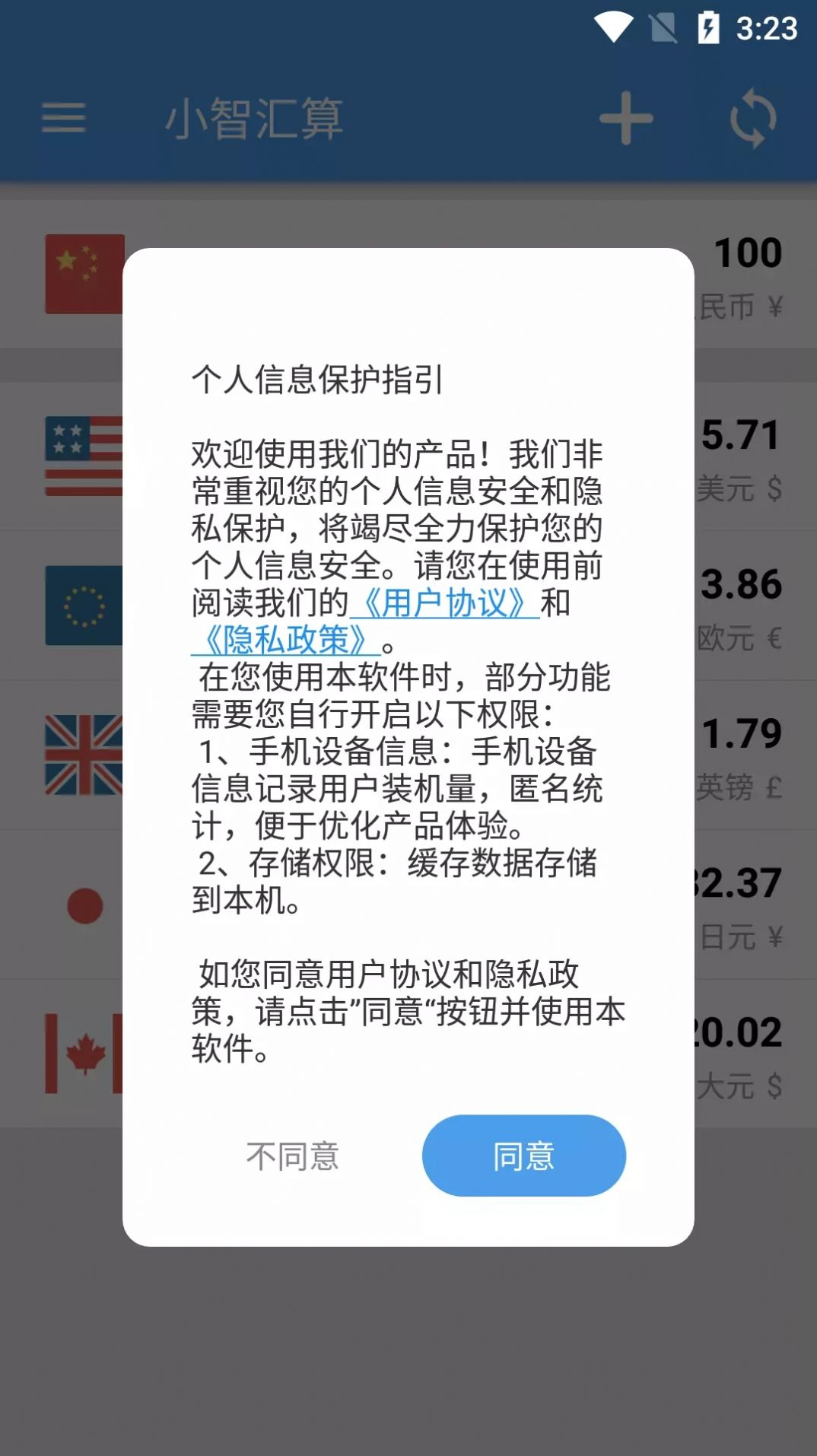The width and height of the screenshot is (817, 1456).
Task: Tap the 美元 USD amount 5.71
Action: [x=742, y=434]
